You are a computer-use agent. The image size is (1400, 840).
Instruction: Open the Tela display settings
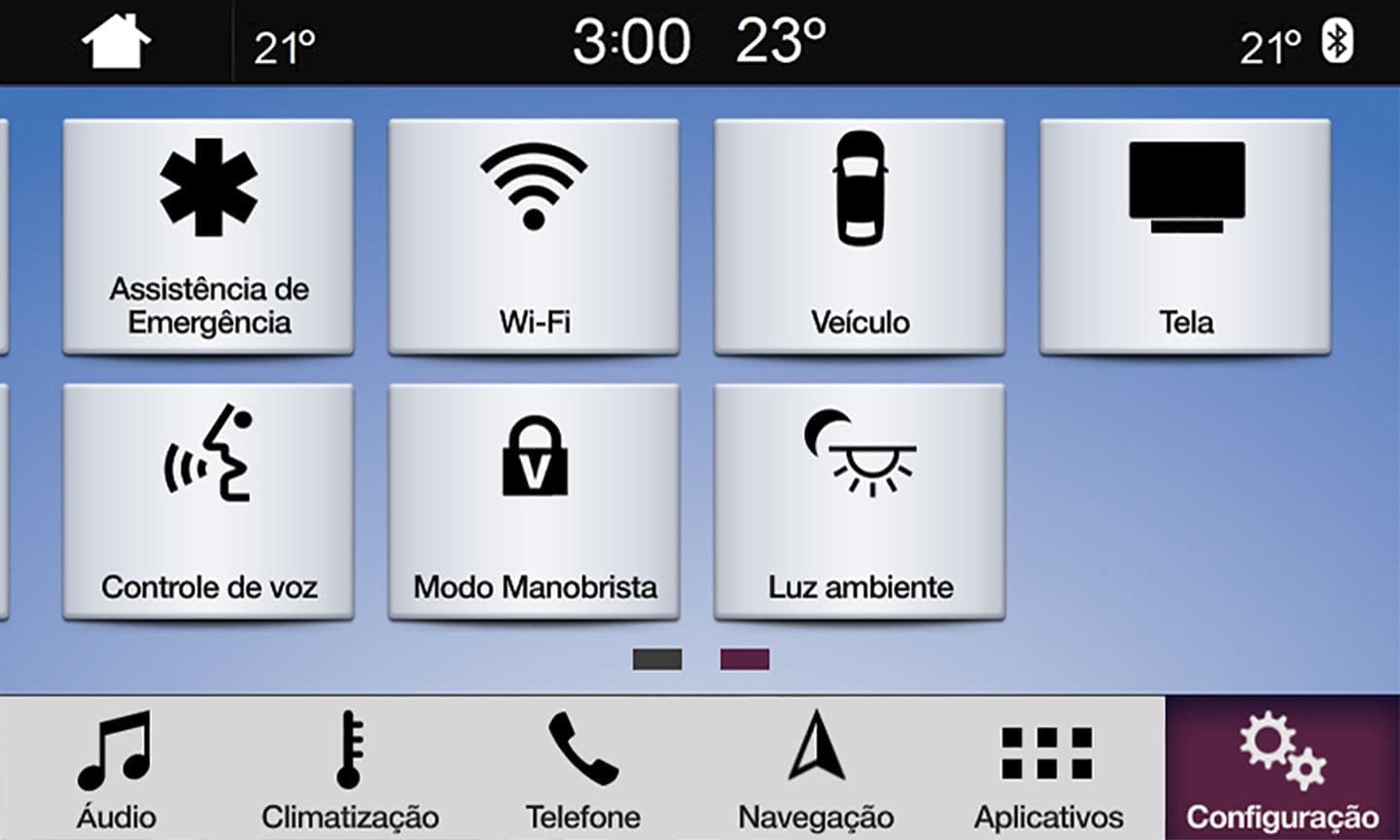[1185, 236]
